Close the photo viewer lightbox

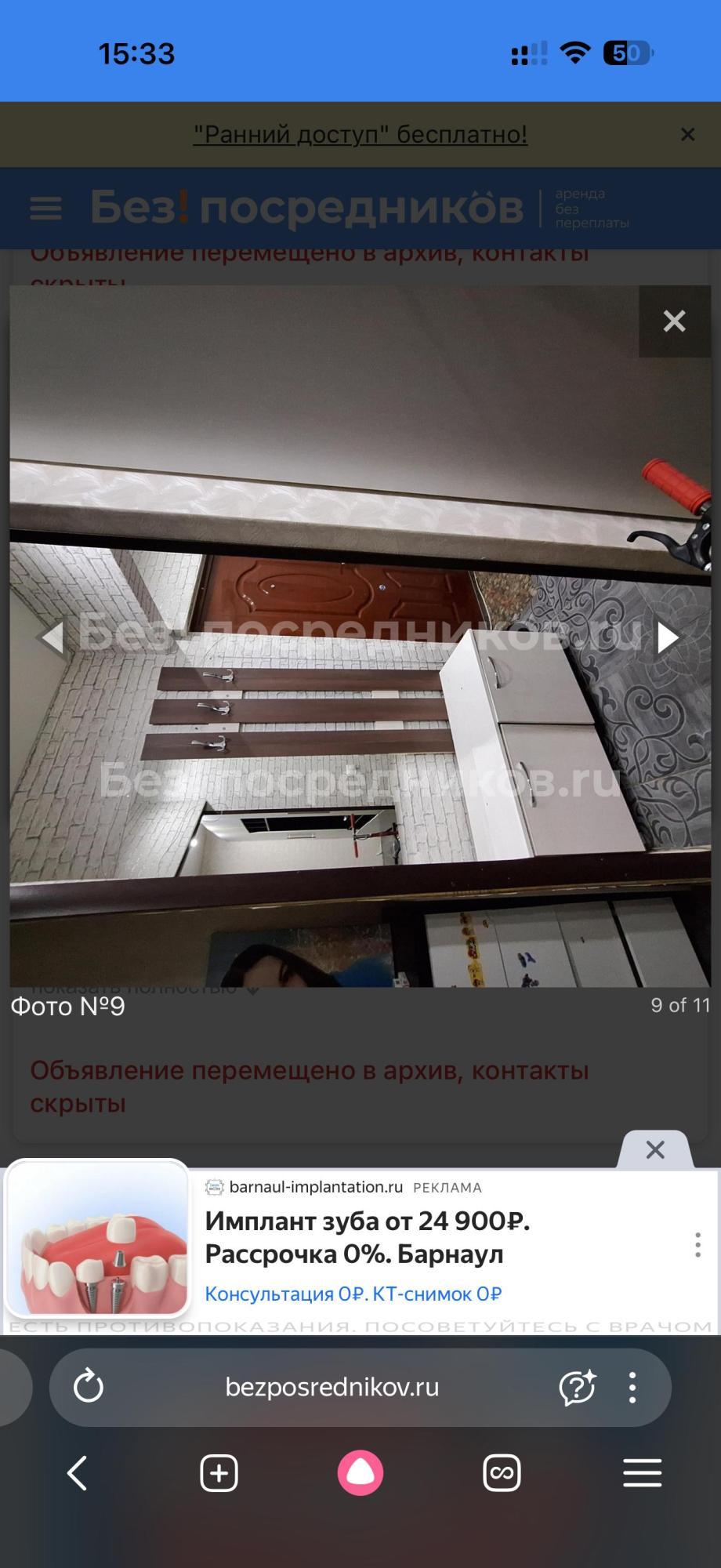[x=674, y=321]
